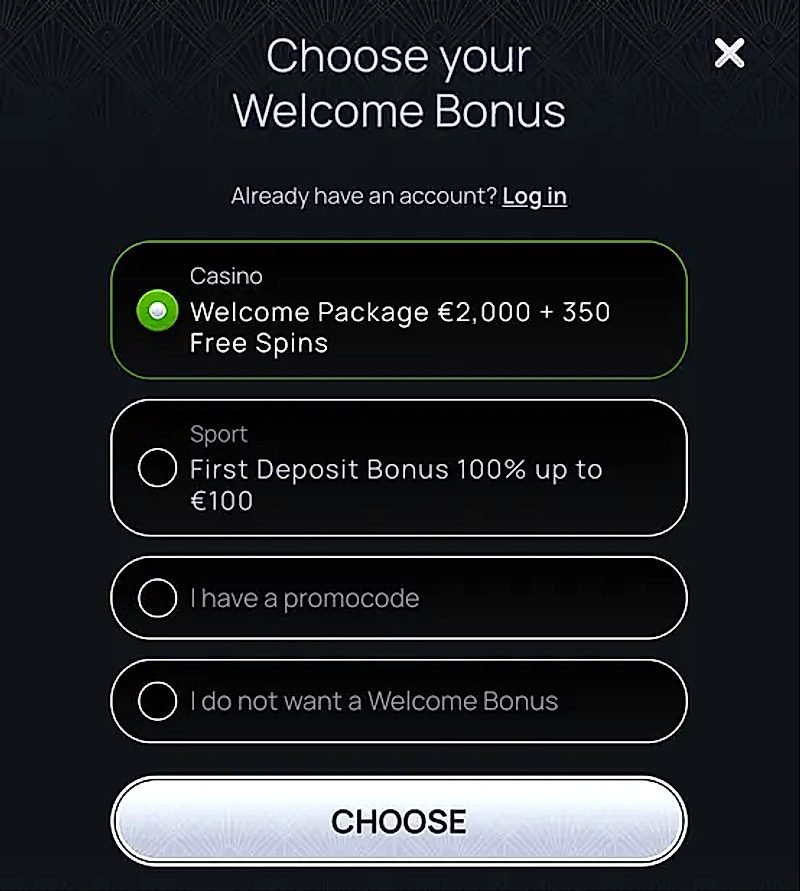Select the Casino Welcome Package option
800x891 pixels.
coord(157,311)
